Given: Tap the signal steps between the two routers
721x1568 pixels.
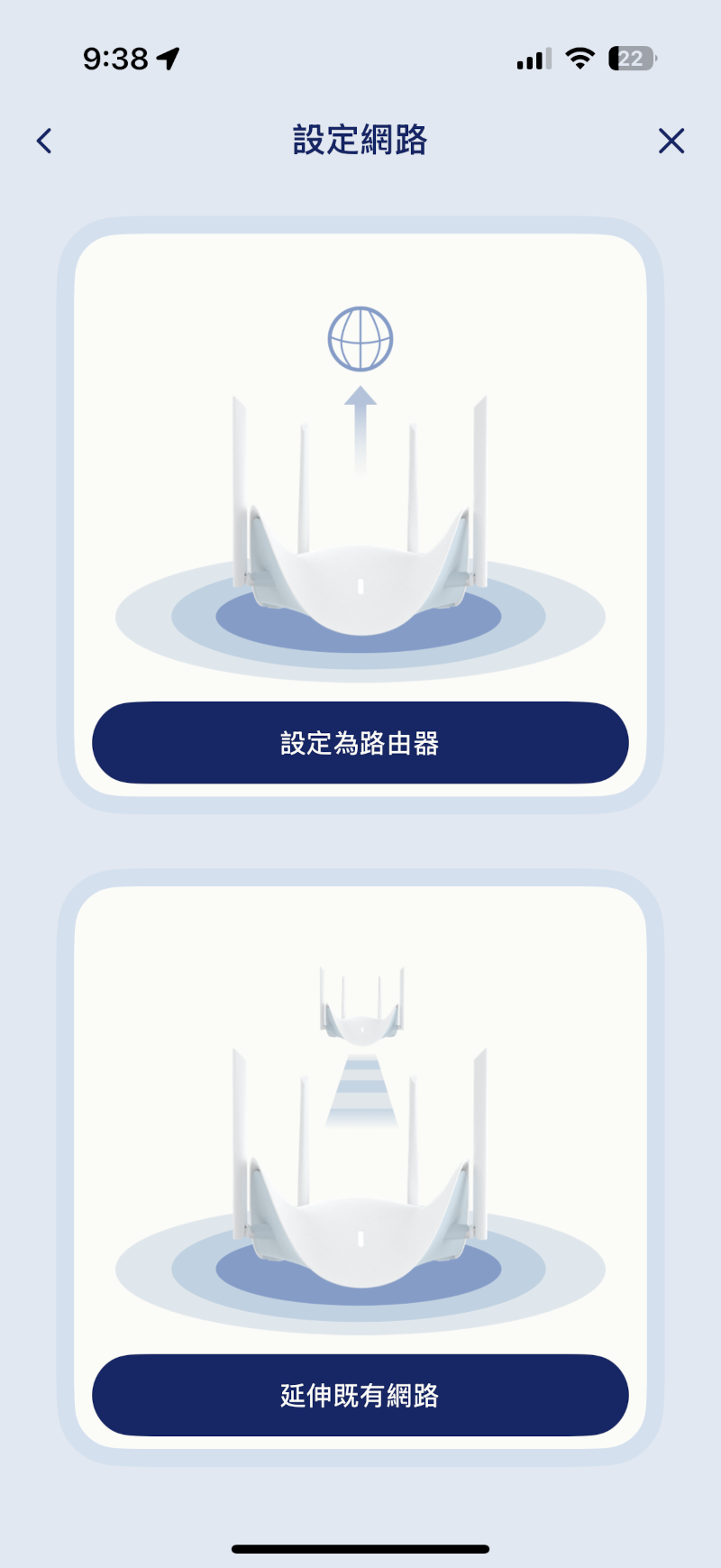Looking at the screenshot, I should pos(360,1096).
